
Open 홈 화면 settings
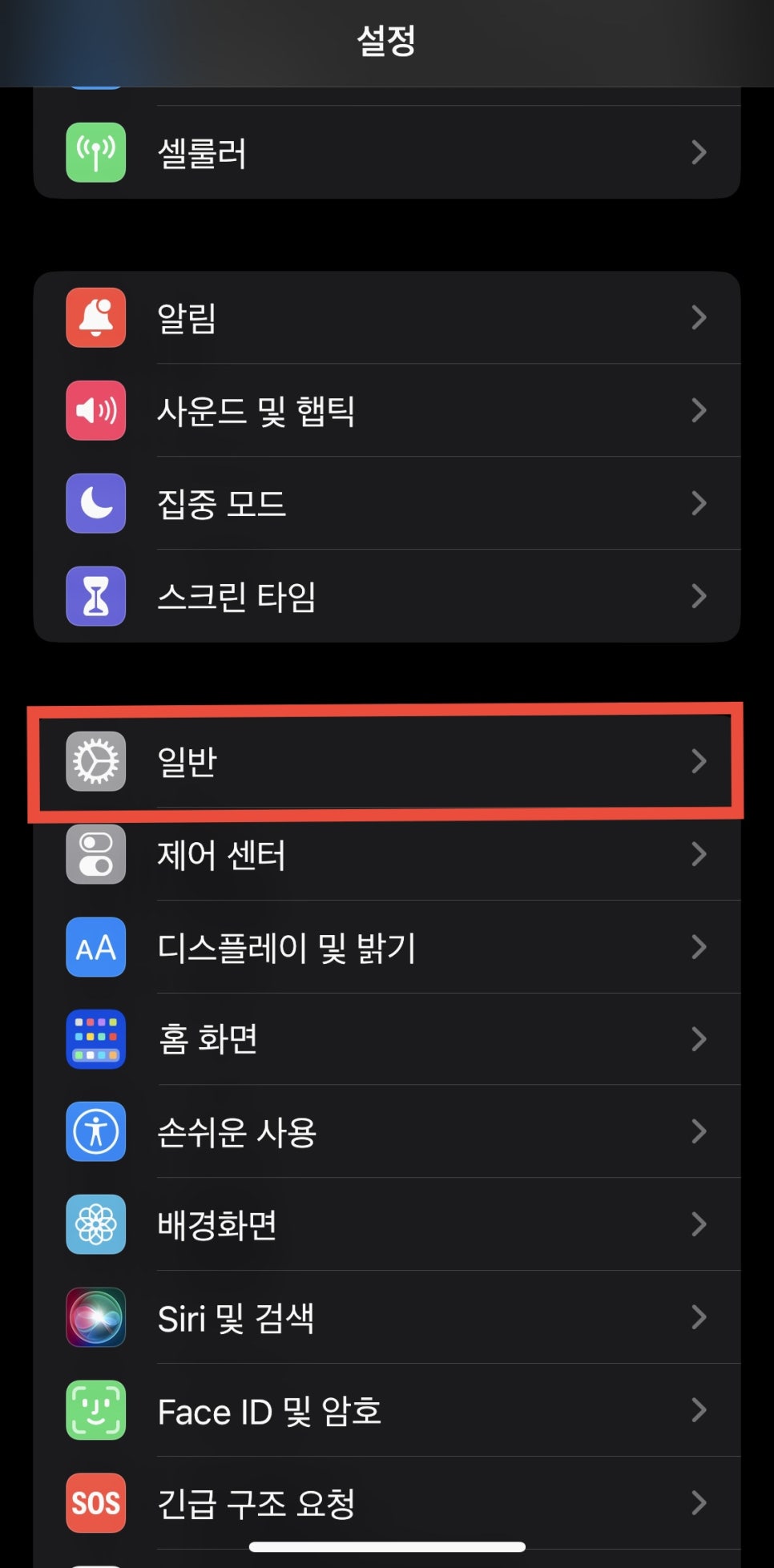pyautogui.click(x=387, y=1039)
